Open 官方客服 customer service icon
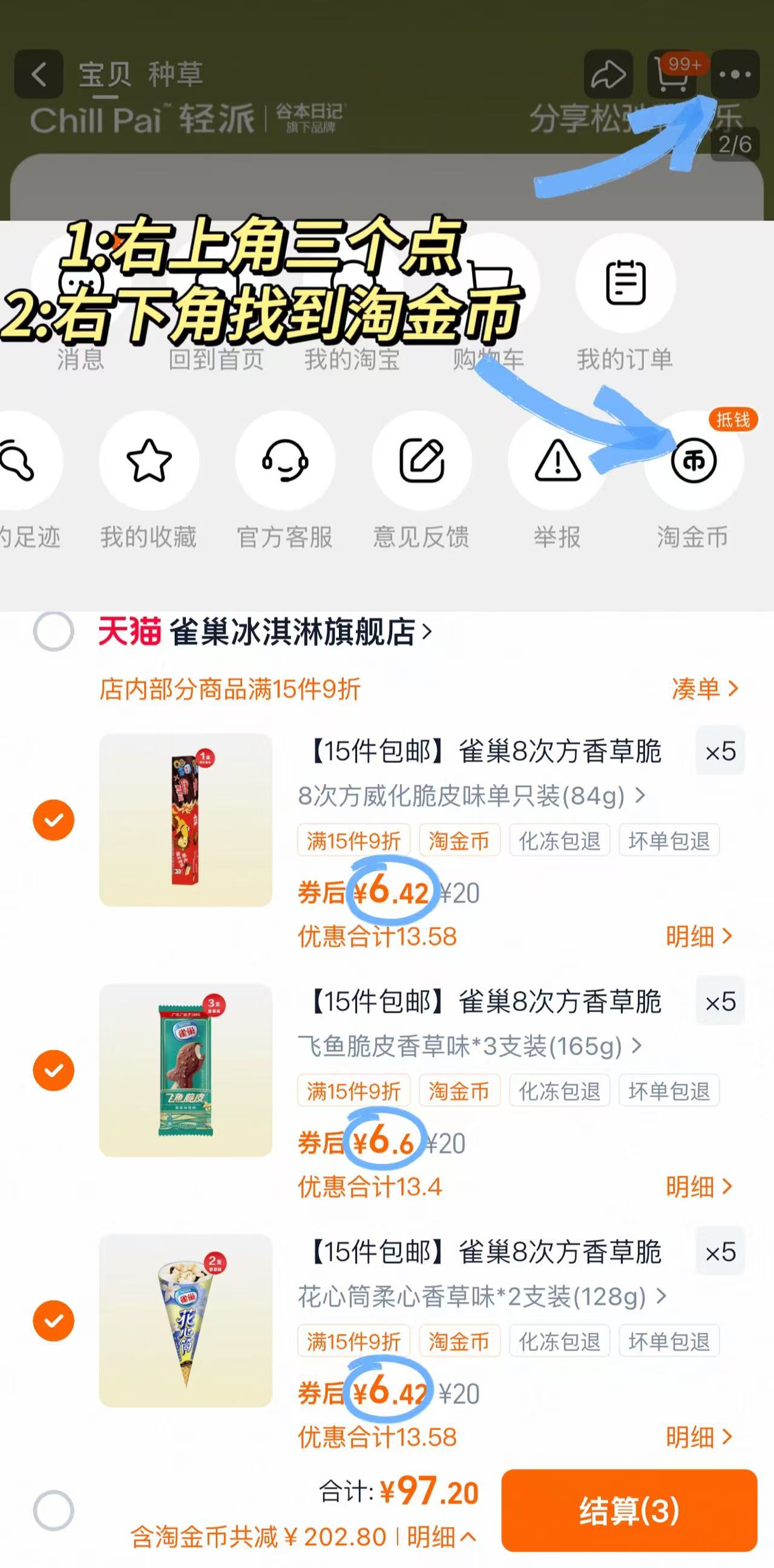 pos(285,462)
